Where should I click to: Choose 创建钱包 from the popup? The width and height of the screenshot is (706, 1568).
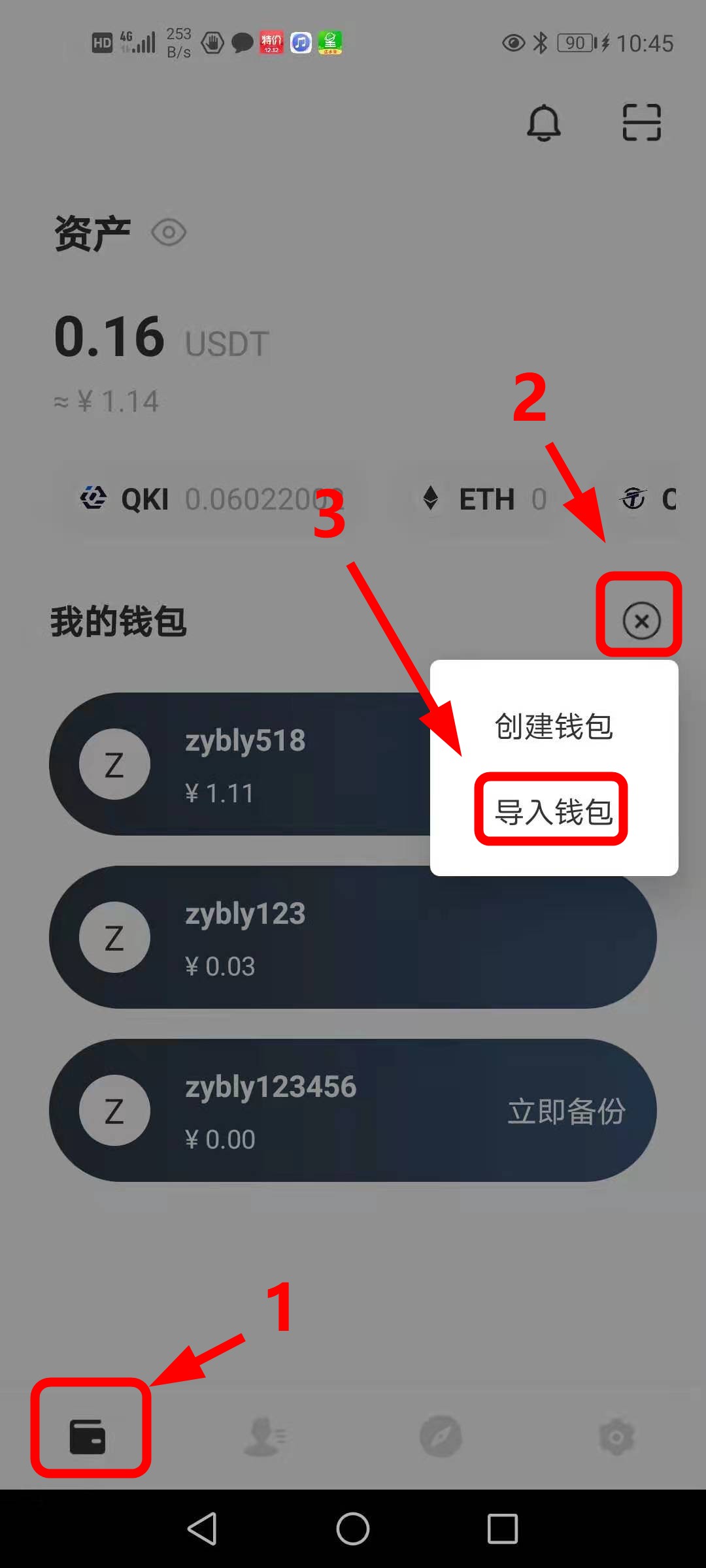coord(554,727)
